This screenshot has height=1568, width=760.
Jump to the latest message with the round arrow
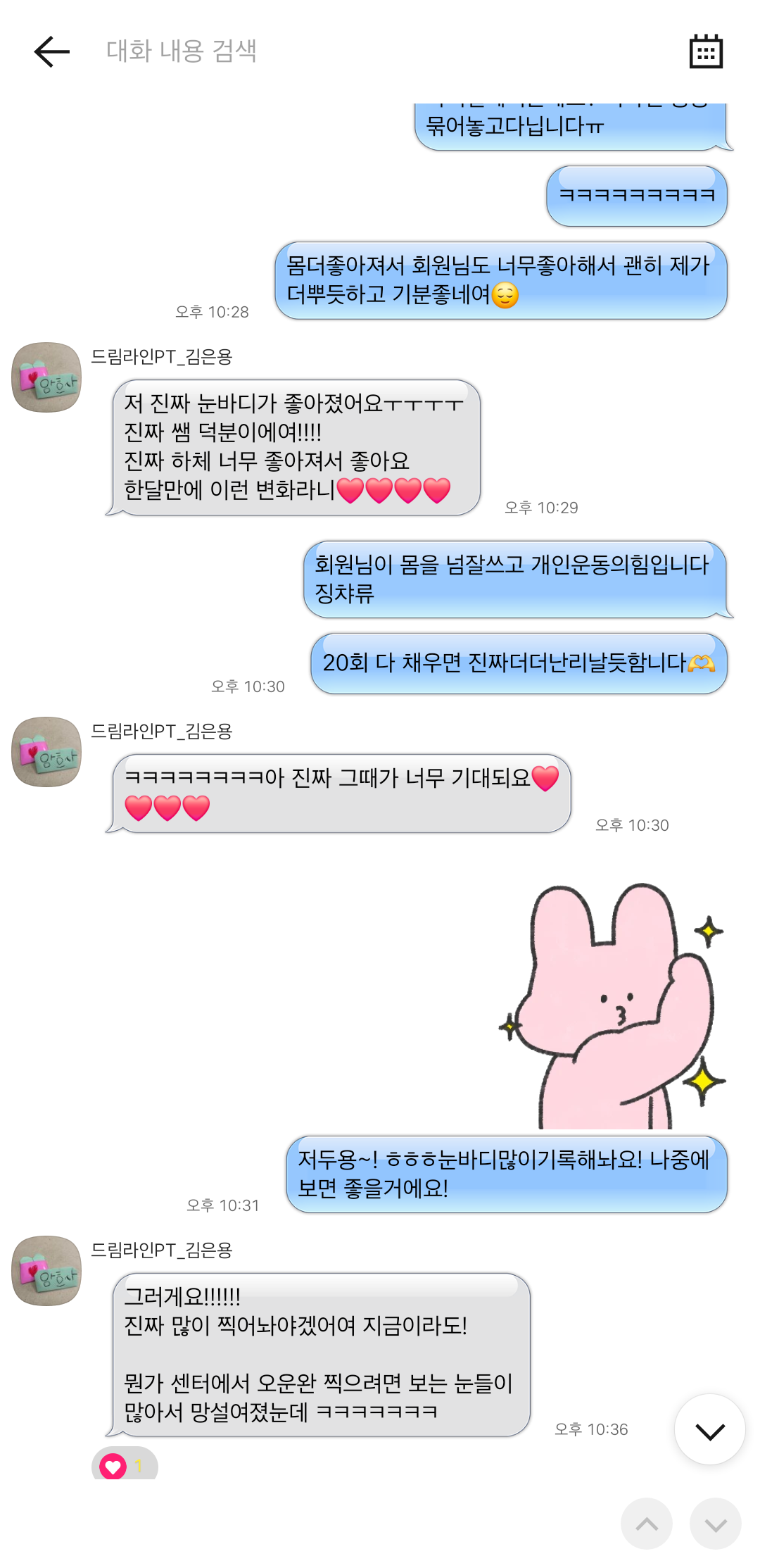(x=709, y=1430)
